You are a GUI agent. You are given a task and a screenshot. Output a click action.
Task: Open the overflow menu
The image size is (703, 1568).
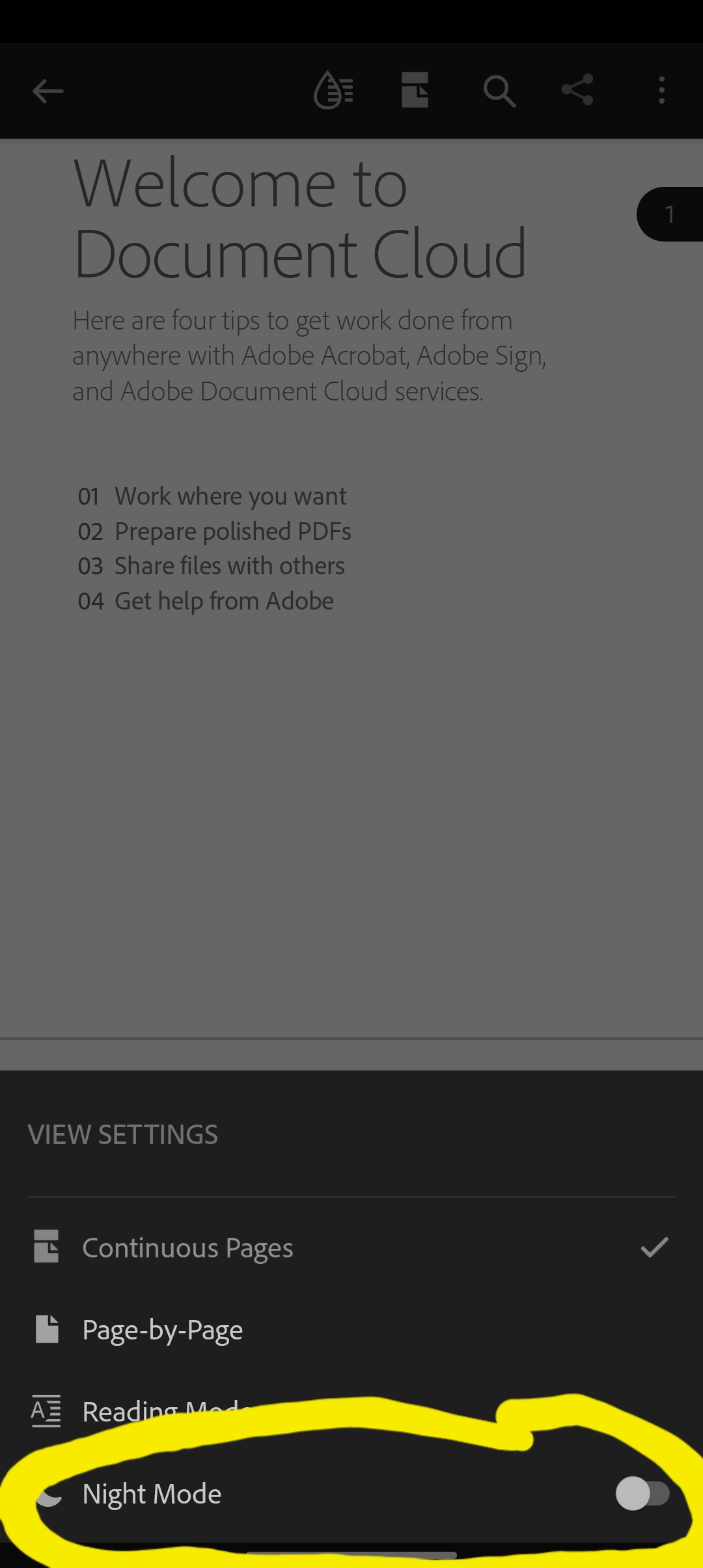click(661, 90)
